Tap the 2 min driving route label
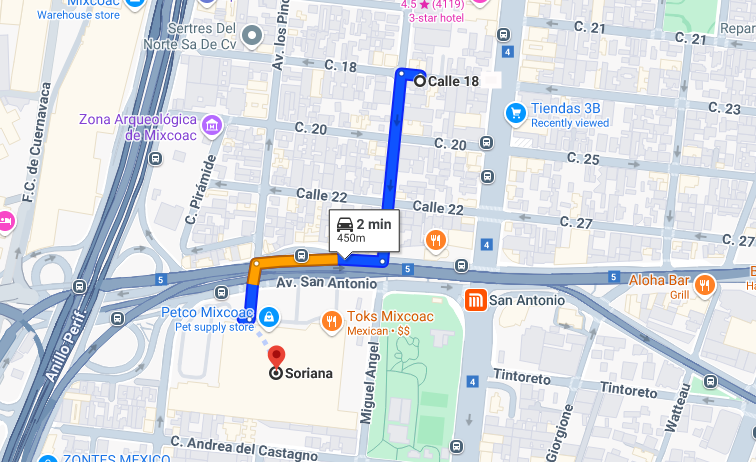Screen dimensions: 756x462 coord(364,231)
